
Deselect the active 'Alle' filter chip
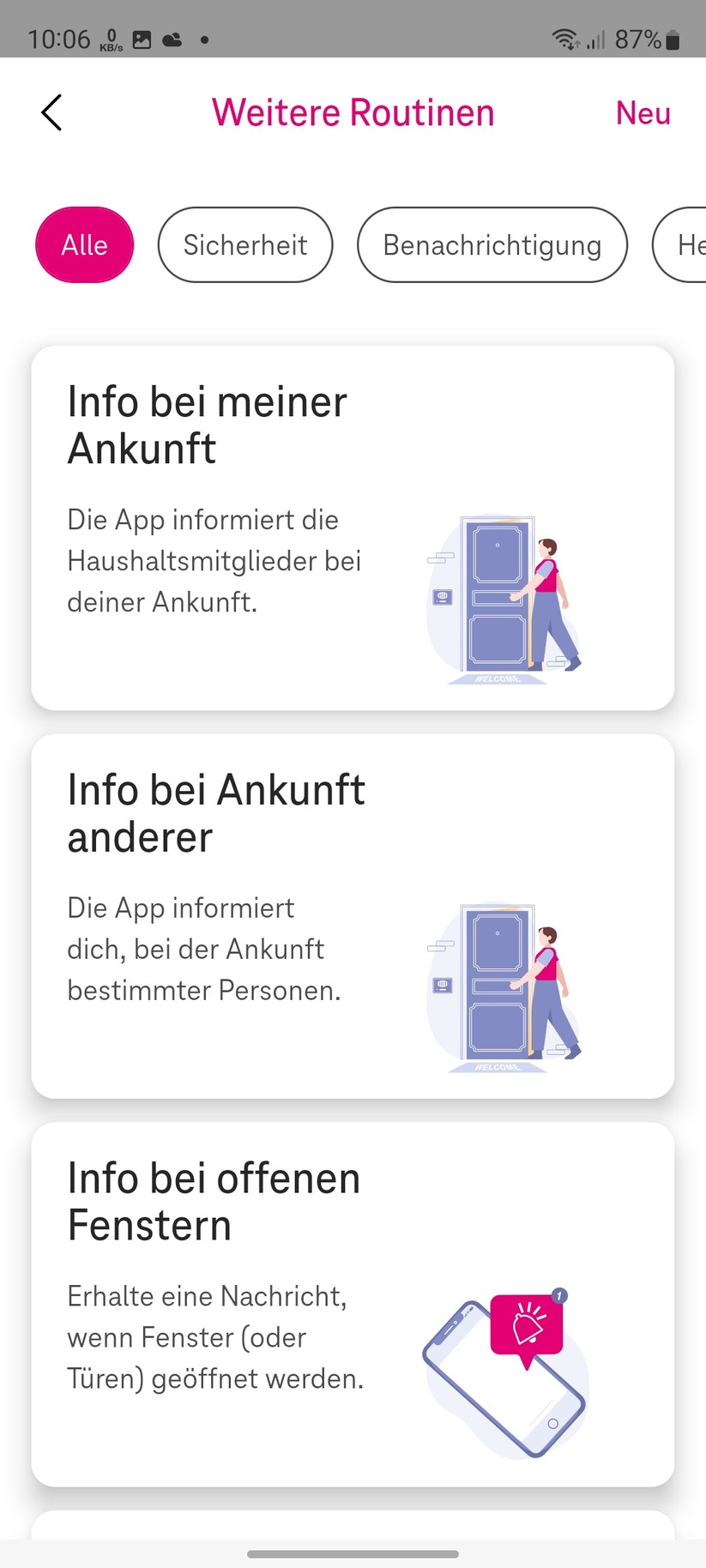click(84, 244)
